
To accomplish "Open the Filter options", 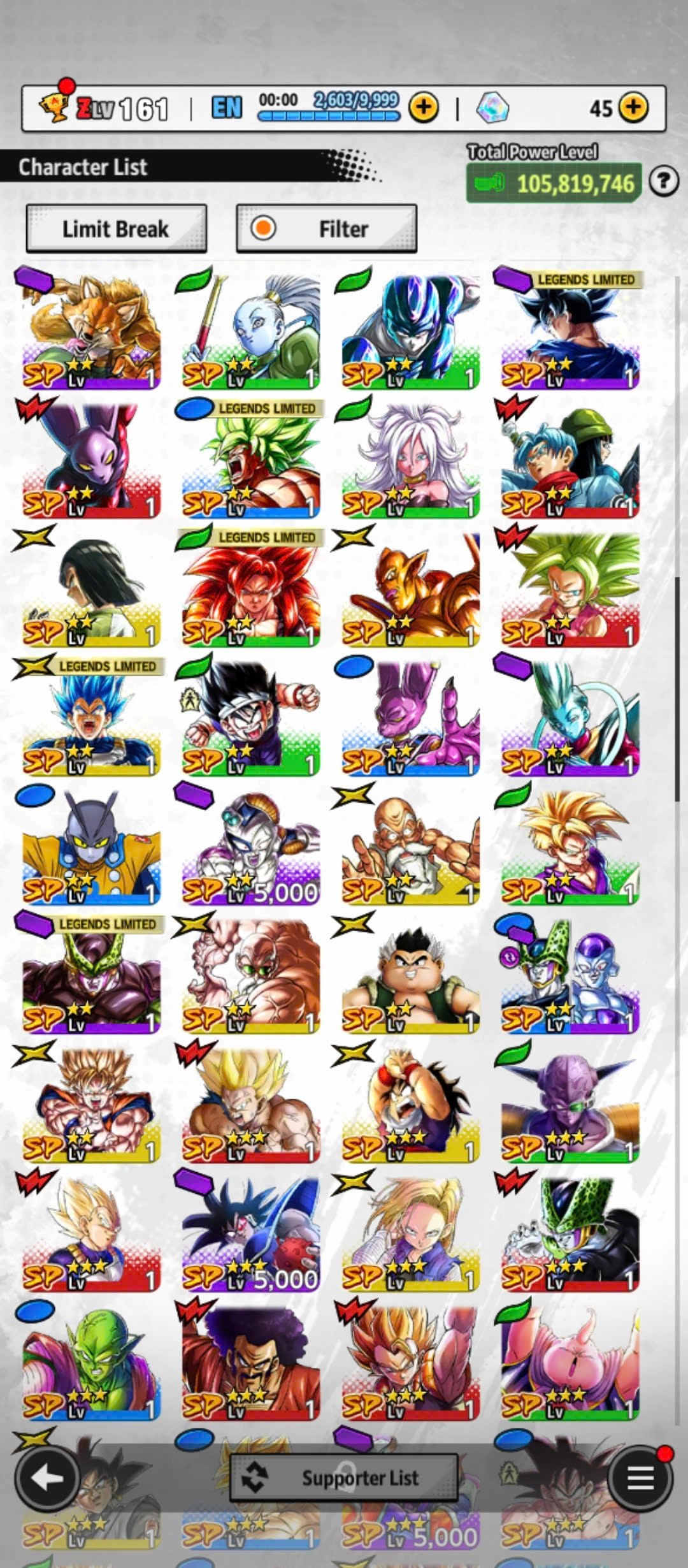I will coord(326,229).
